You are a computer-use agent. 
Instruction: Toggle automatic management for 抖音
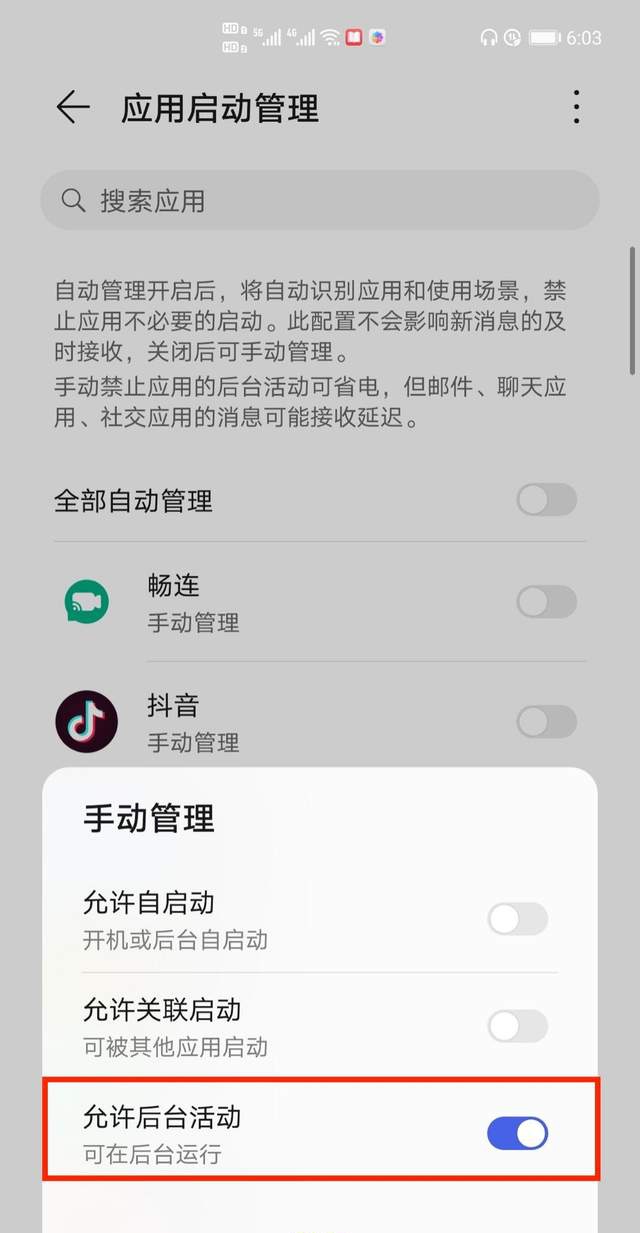point(546,722)
